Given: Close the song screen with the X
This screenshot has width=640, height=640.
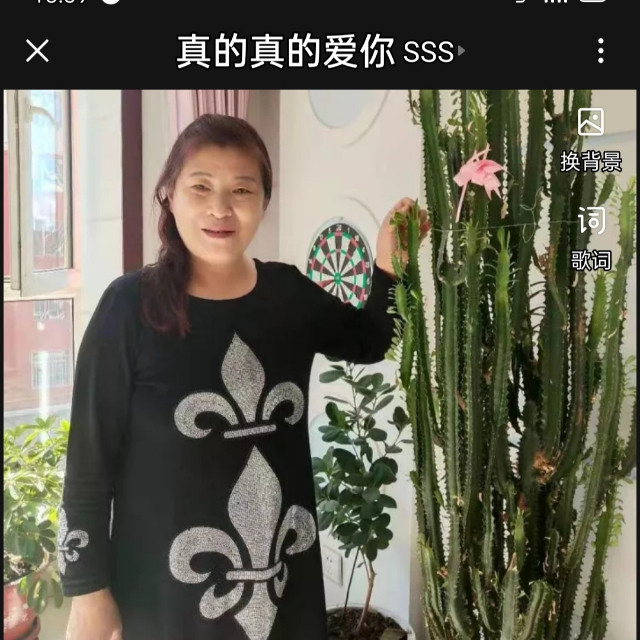Looking at the screenshot, I should point(37,51).
